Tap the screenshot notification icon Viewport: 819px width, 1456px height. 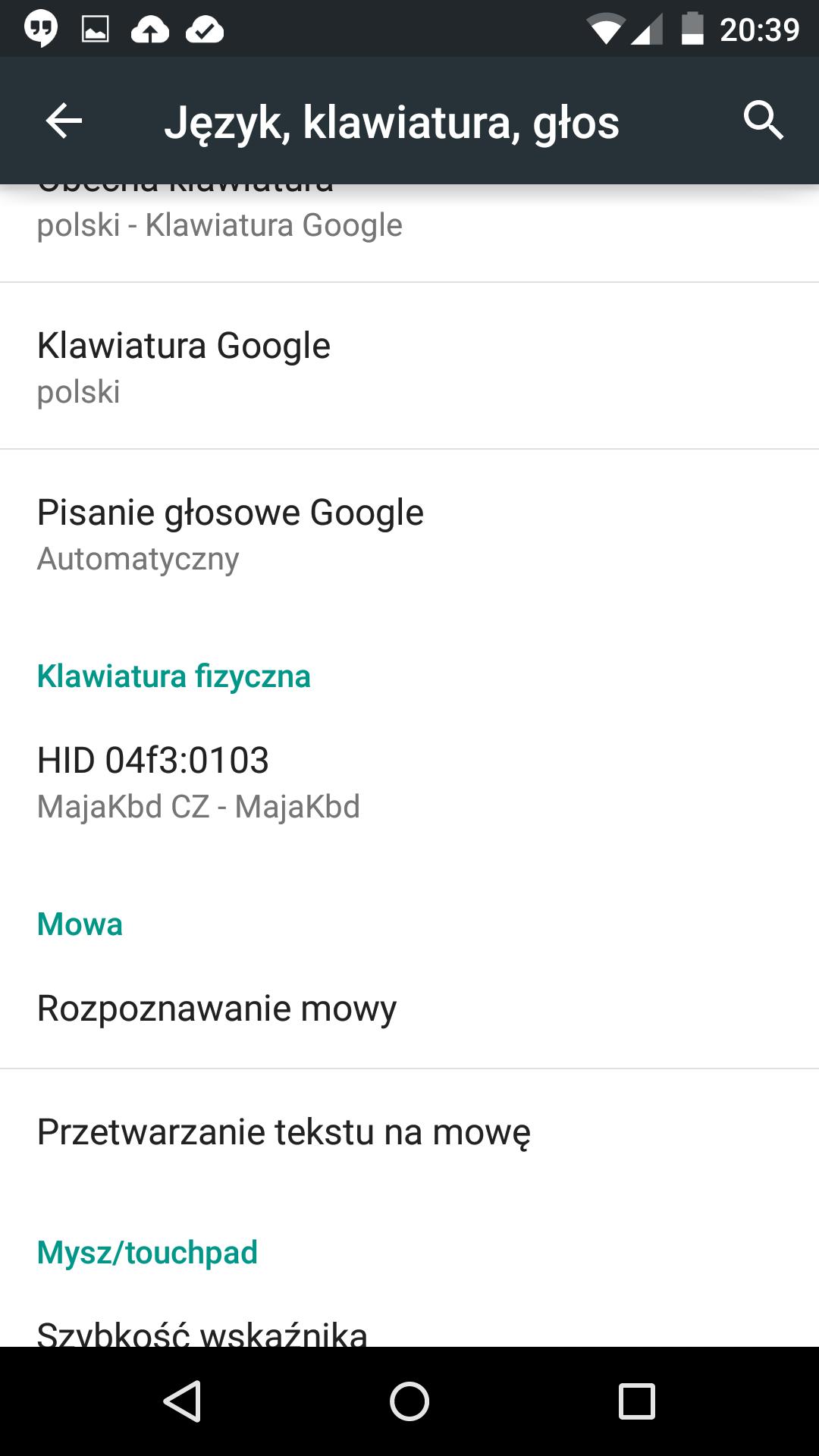click(x=97, y=29)
